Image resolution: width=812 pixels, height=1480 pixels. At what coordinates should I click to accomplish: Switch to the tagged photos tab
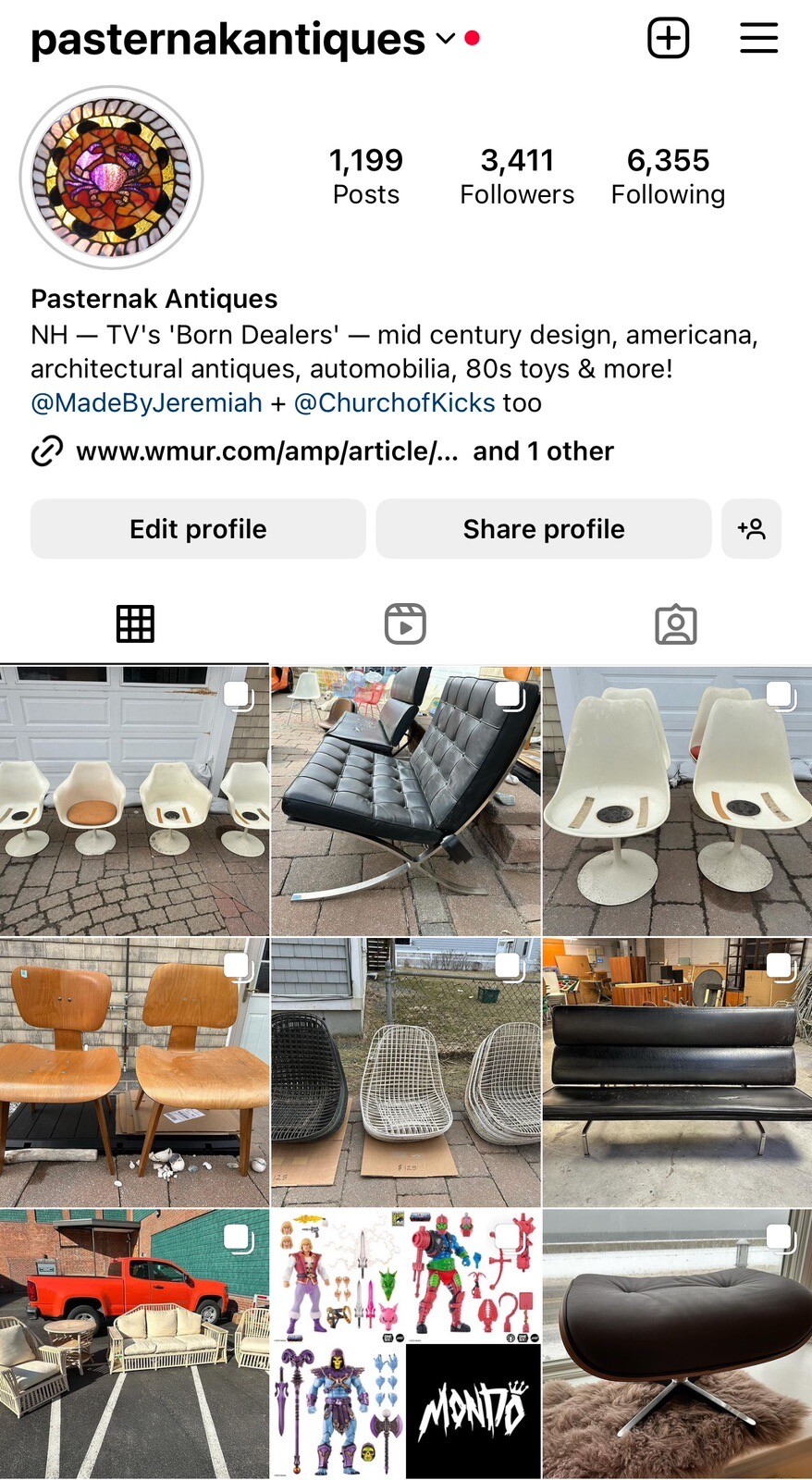pyautogui.click(x=676, y=624)
